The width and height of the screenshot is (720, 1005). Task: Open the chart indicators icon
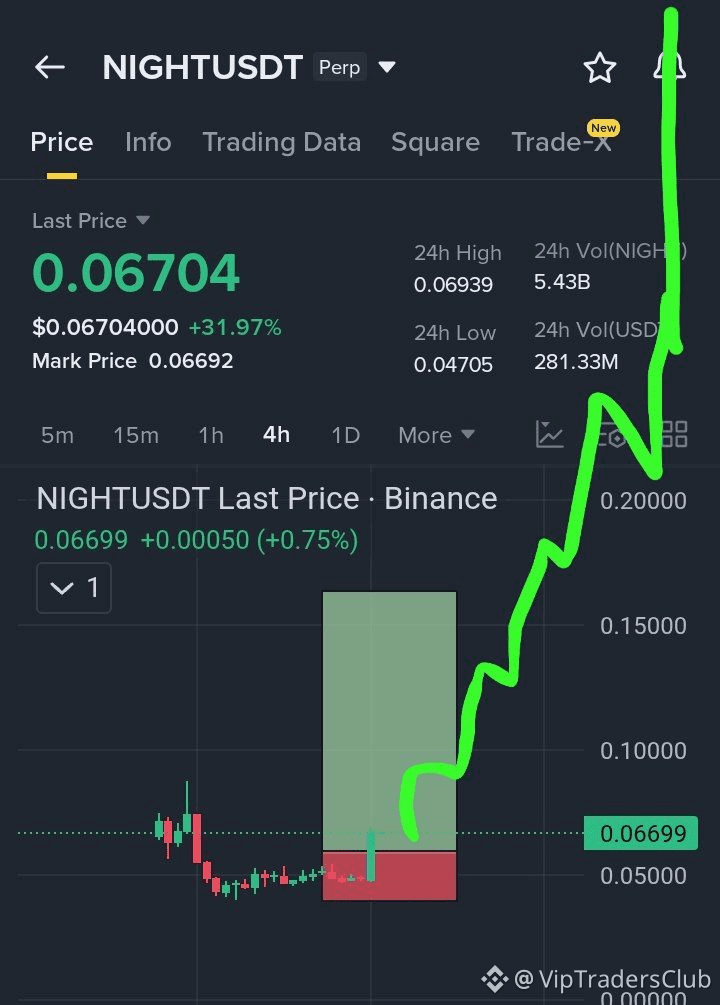click(x=549, y=435)
